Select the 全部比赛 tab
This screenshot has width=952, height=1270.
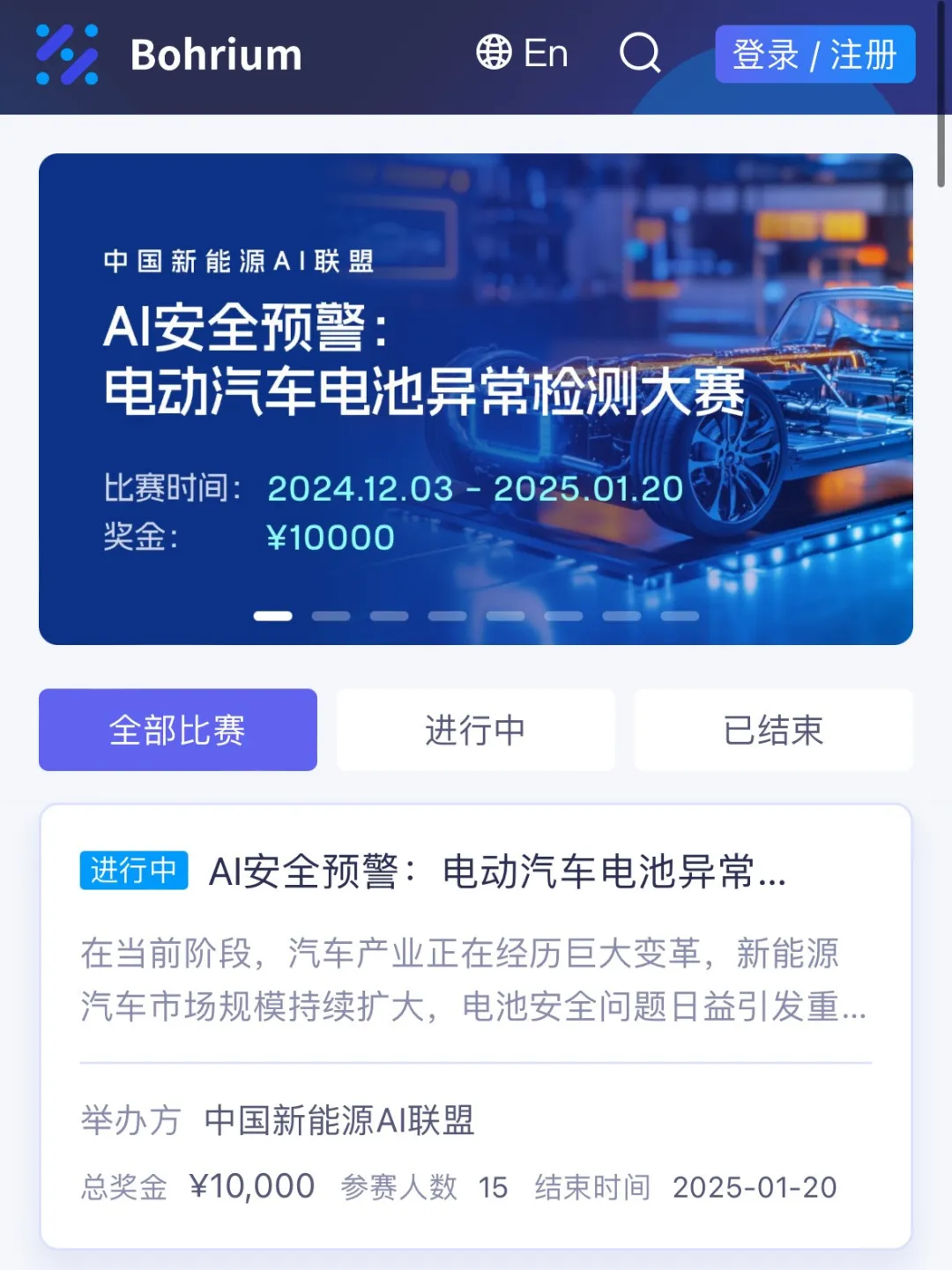(x=178, y=730)
